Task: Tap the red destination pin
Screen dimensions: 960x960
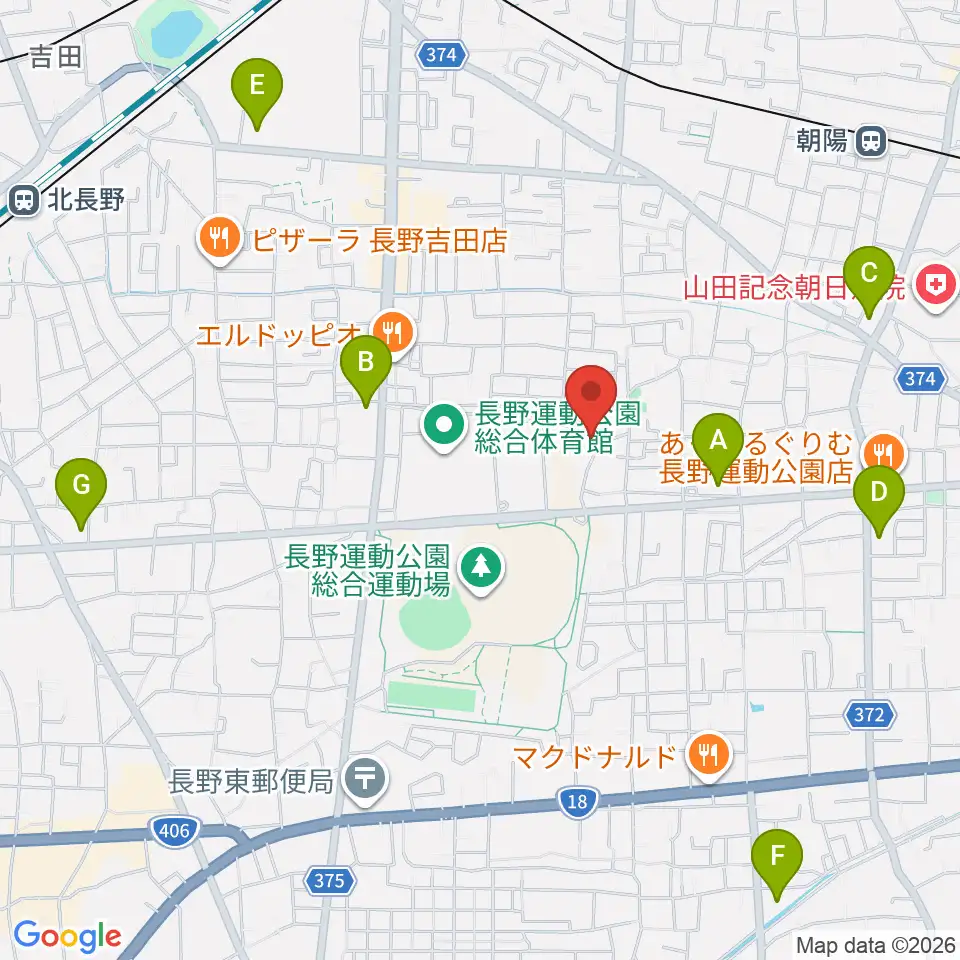Action: (x=590, y=400)
